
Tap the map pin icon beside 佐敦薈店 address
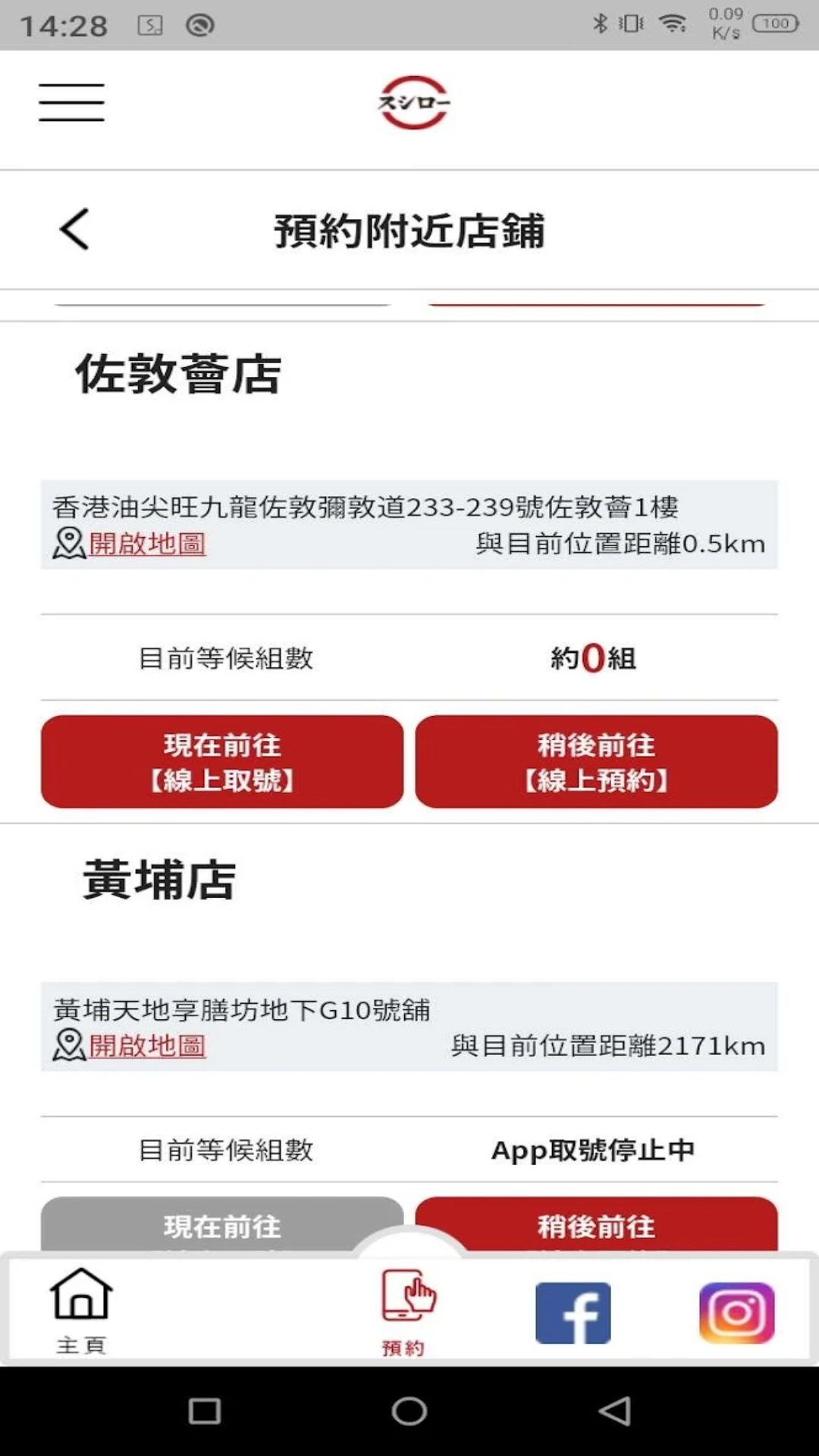coord(67,542)
